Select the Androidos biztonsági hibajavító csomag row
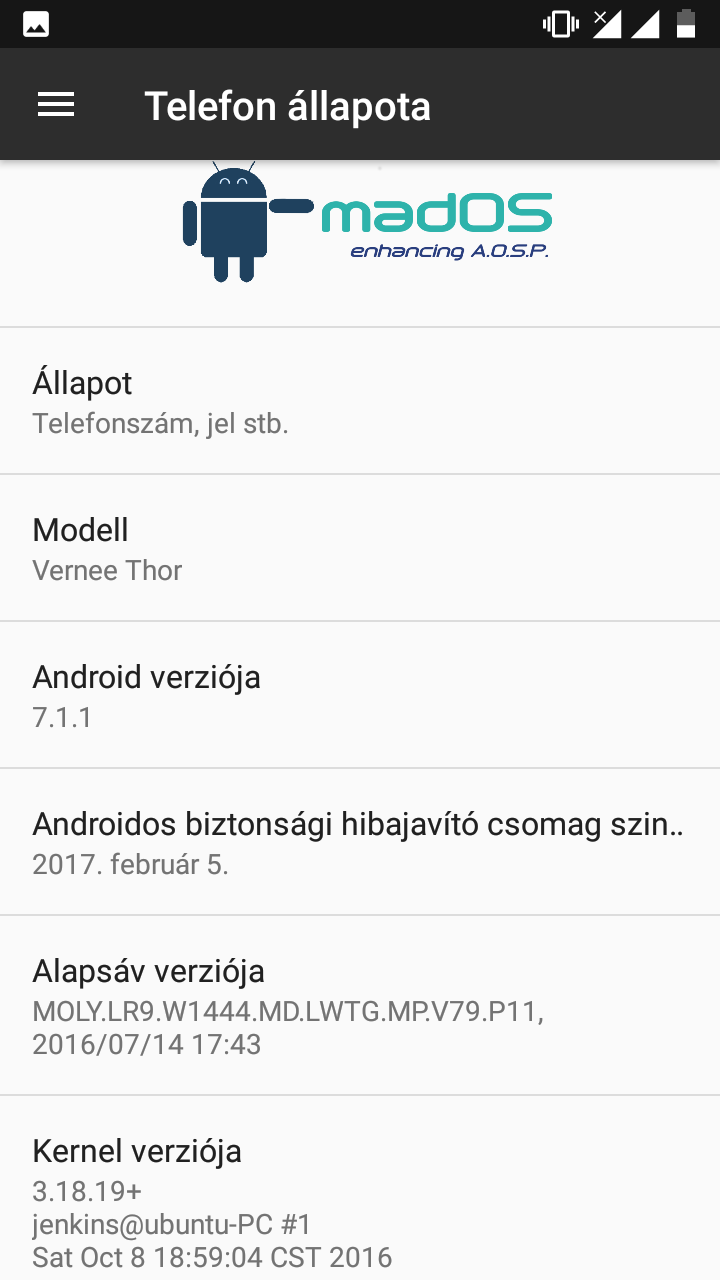The width and height of the screenshot is (720, 1280). [x=360, y=842]
